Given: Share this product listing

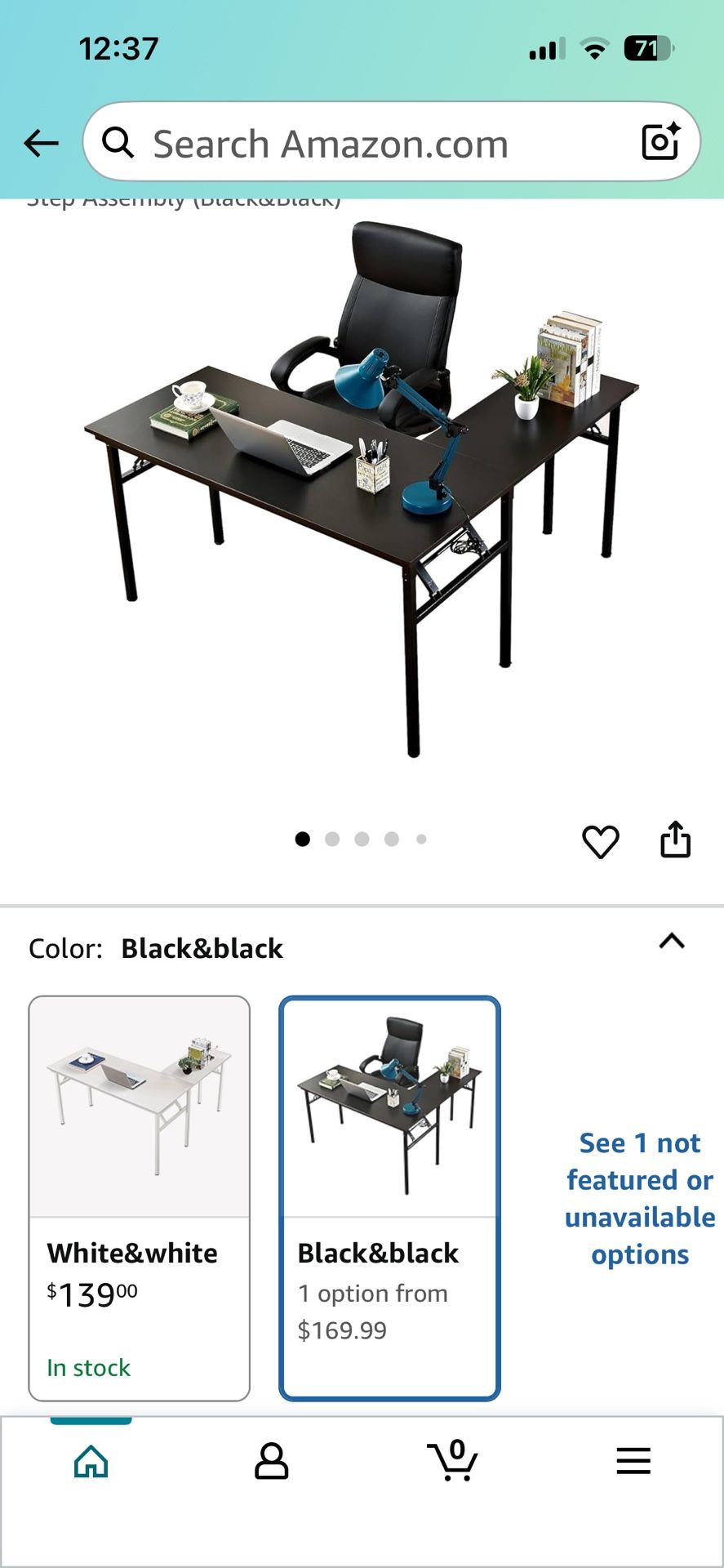Looking at the screenshot, I should [x=675, y=840].
